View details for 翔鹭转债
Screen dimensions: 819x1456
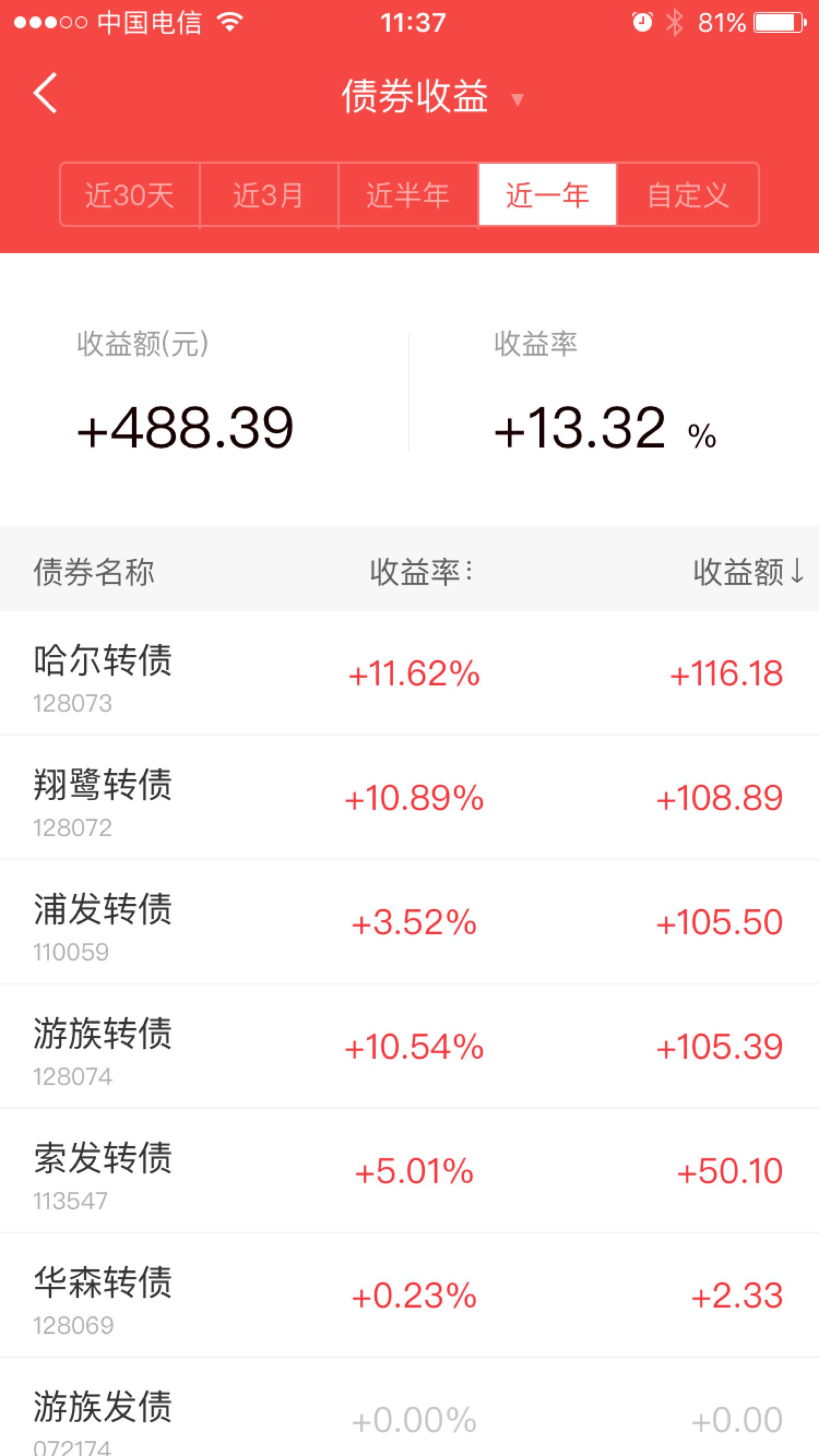pos(410,798)
